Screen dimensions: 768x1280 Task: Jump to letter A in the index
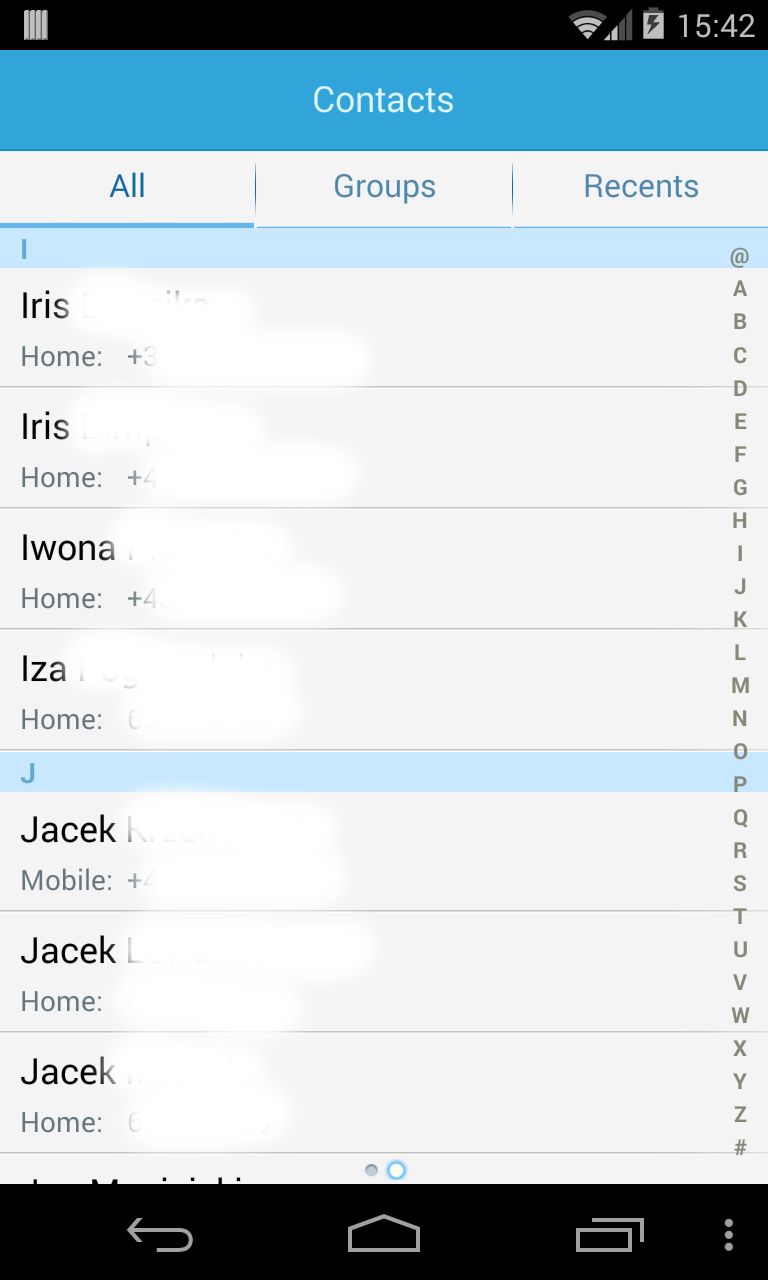coord(740,289)
